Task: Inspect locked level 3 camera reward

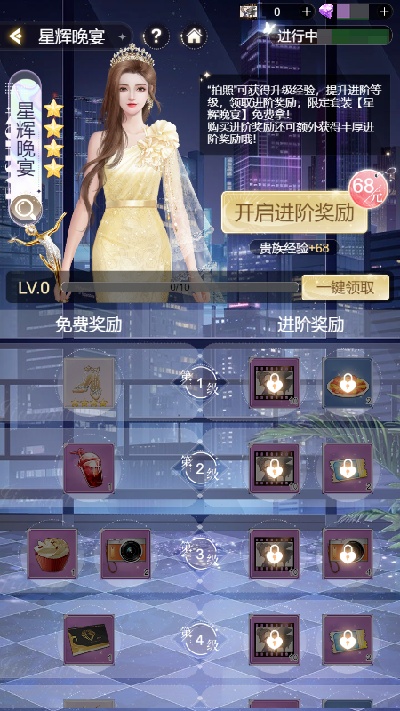Action: pos(347,554)
